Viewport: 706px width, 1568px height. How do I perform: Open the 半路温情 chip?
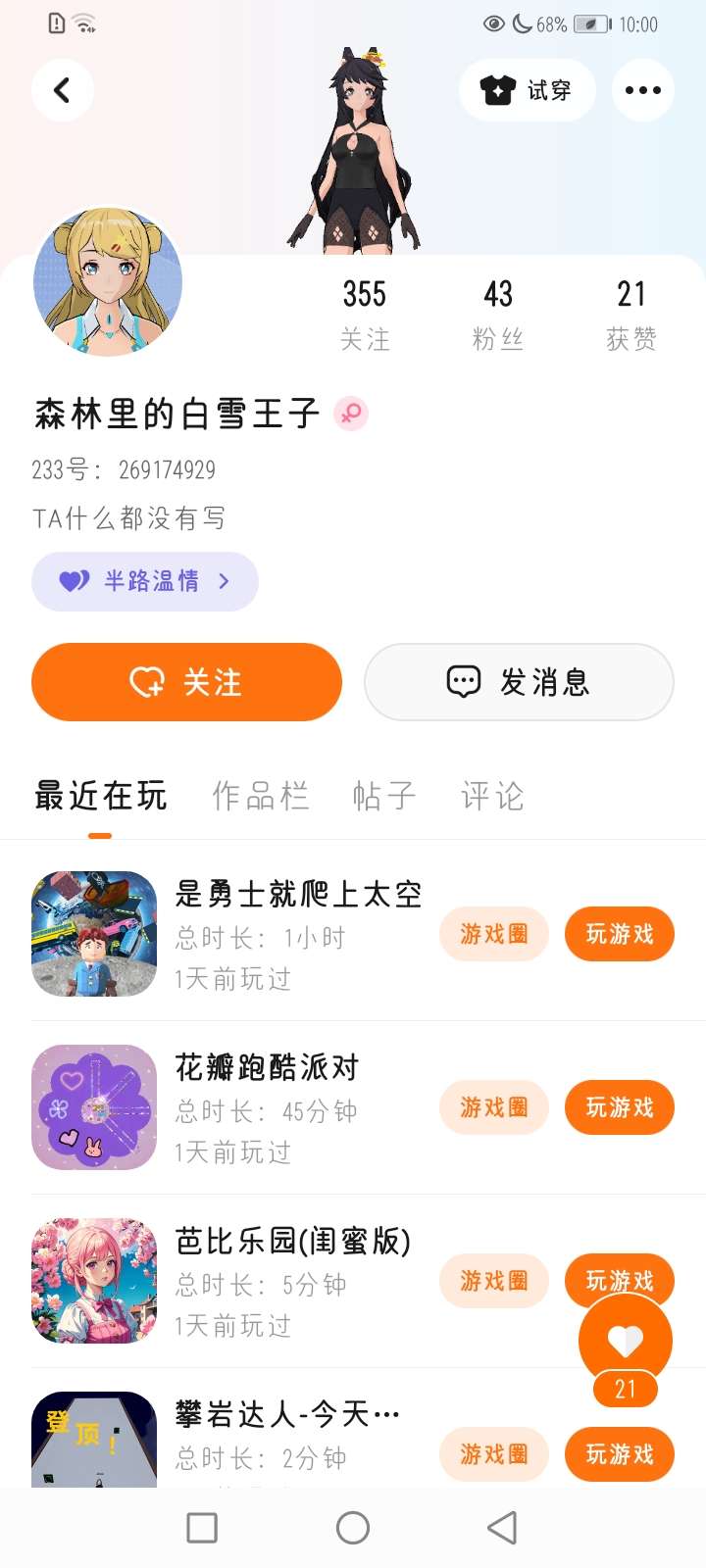click(145, 581)
